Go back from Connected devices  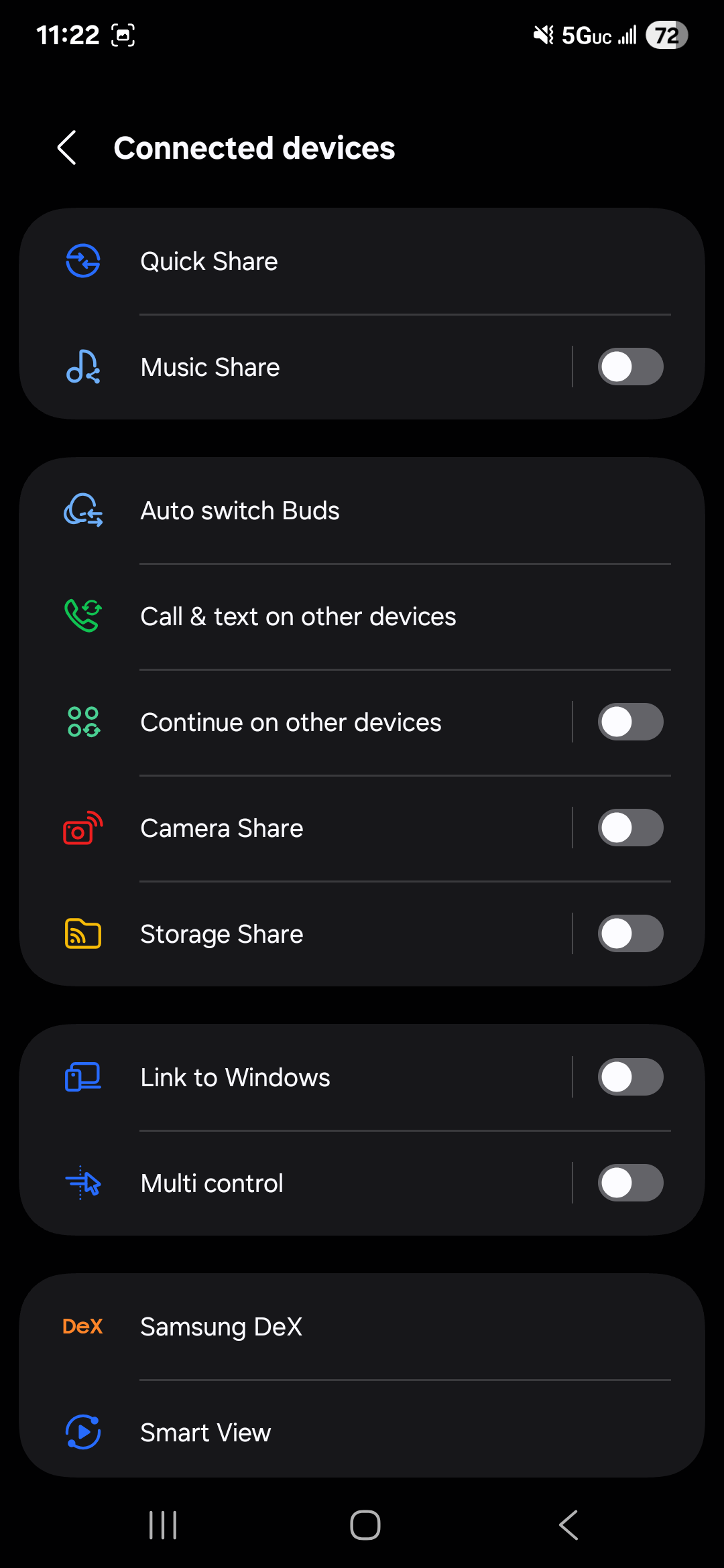(x=67, y=147)
